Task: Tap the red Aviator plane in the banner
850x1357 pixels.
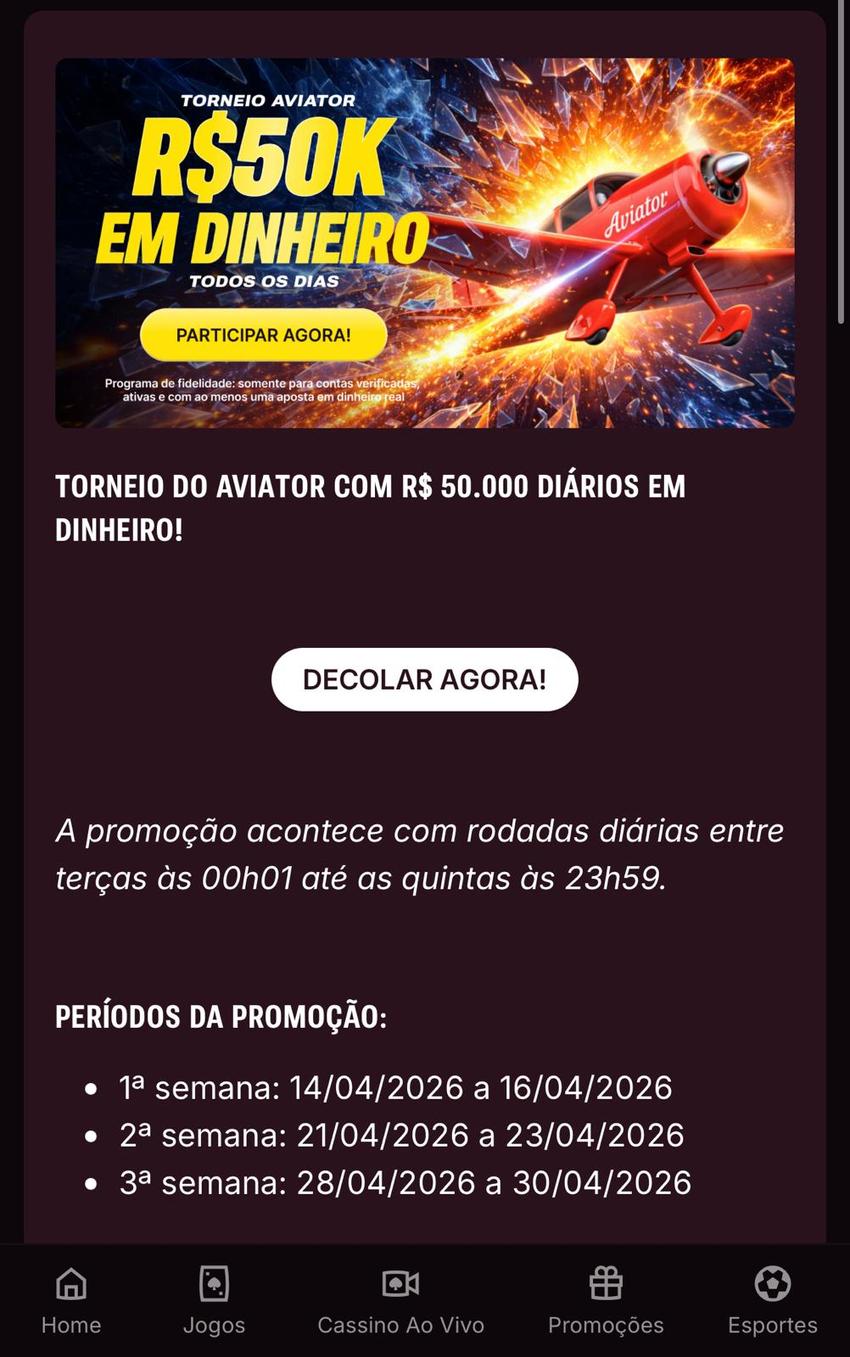Action: coord(640,210)
